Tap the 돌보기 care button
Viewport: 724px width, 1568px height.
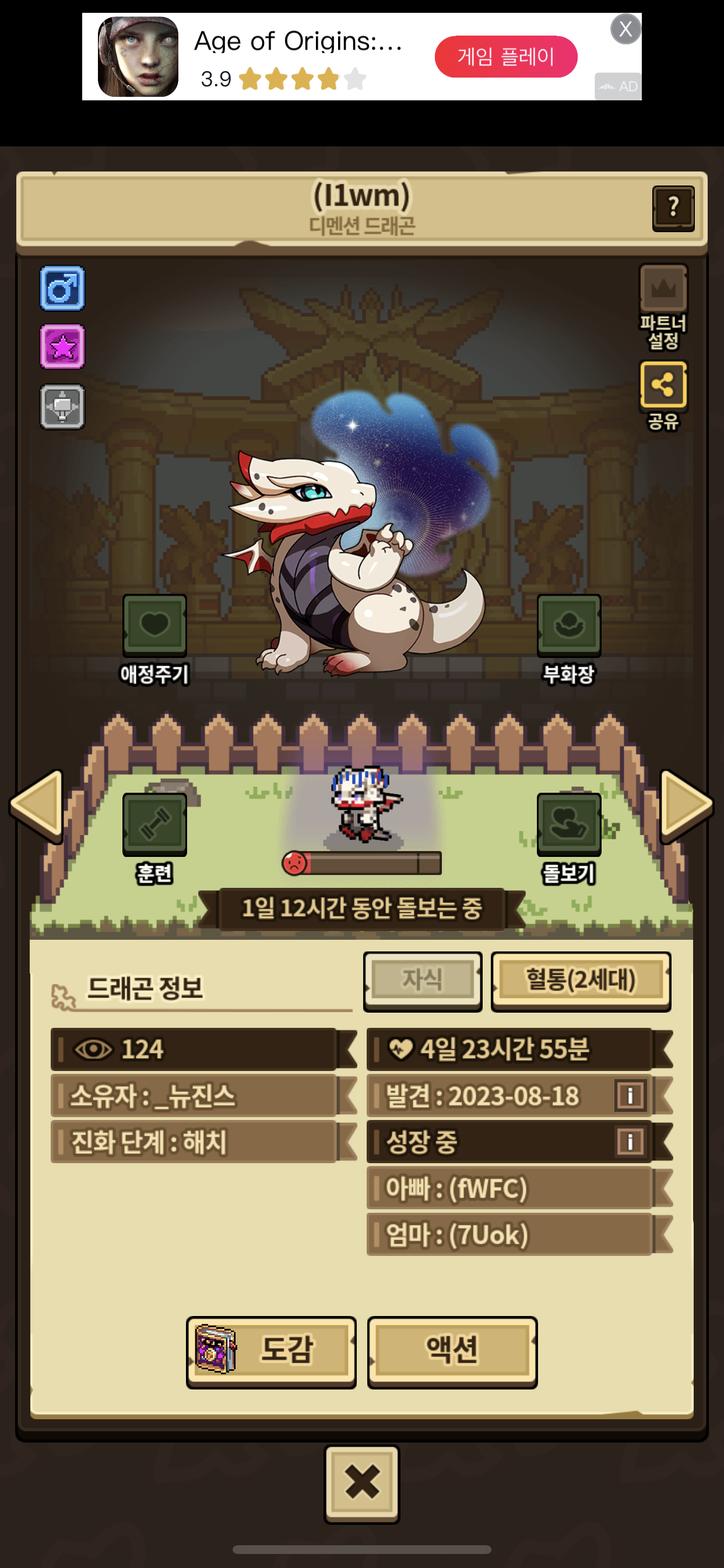pyautogui.click(x=569, y=824)
